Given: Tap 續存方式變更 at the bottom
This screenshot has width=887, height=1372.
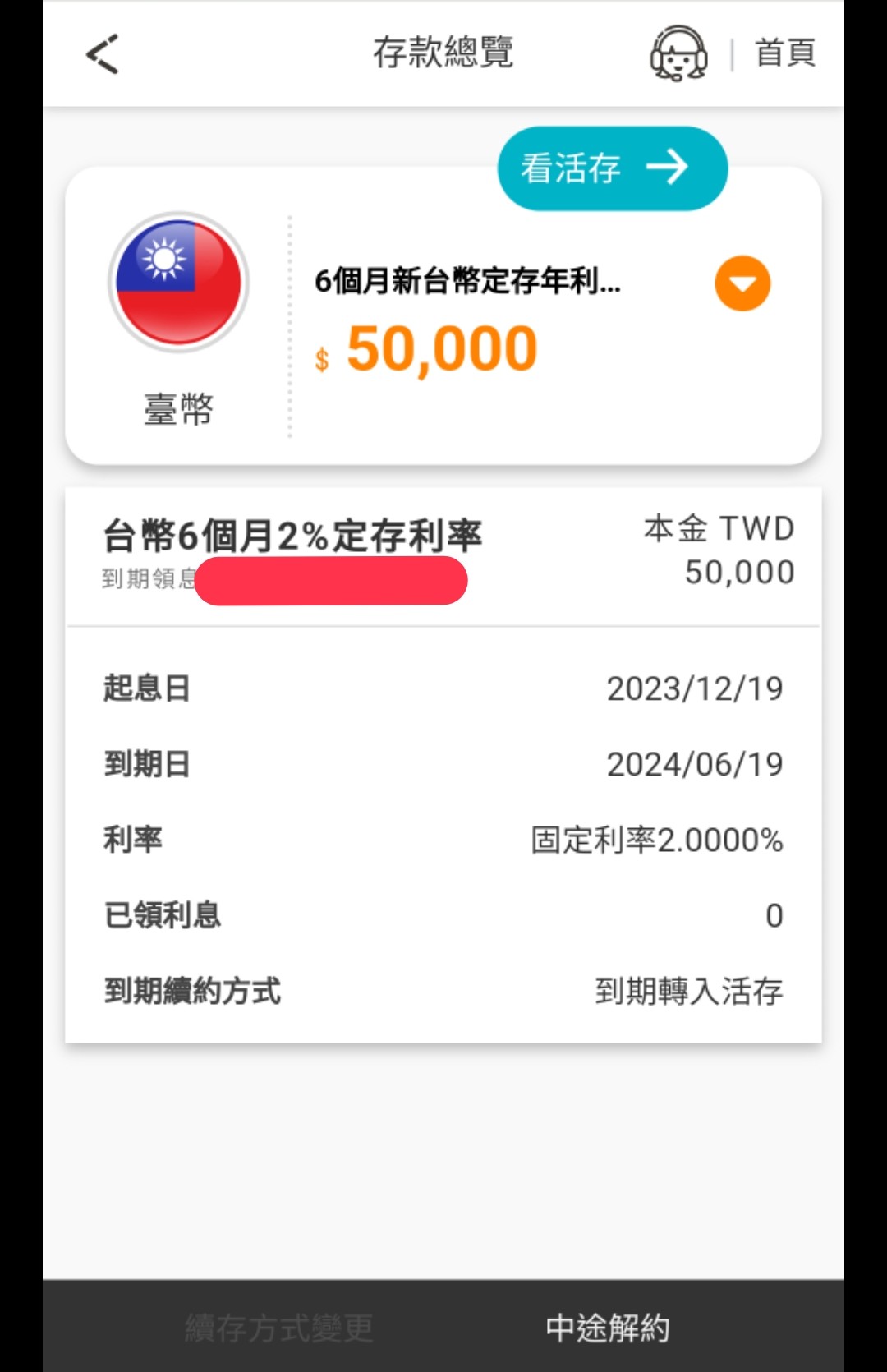Looking at the screenshot, I should (279, 1328).
